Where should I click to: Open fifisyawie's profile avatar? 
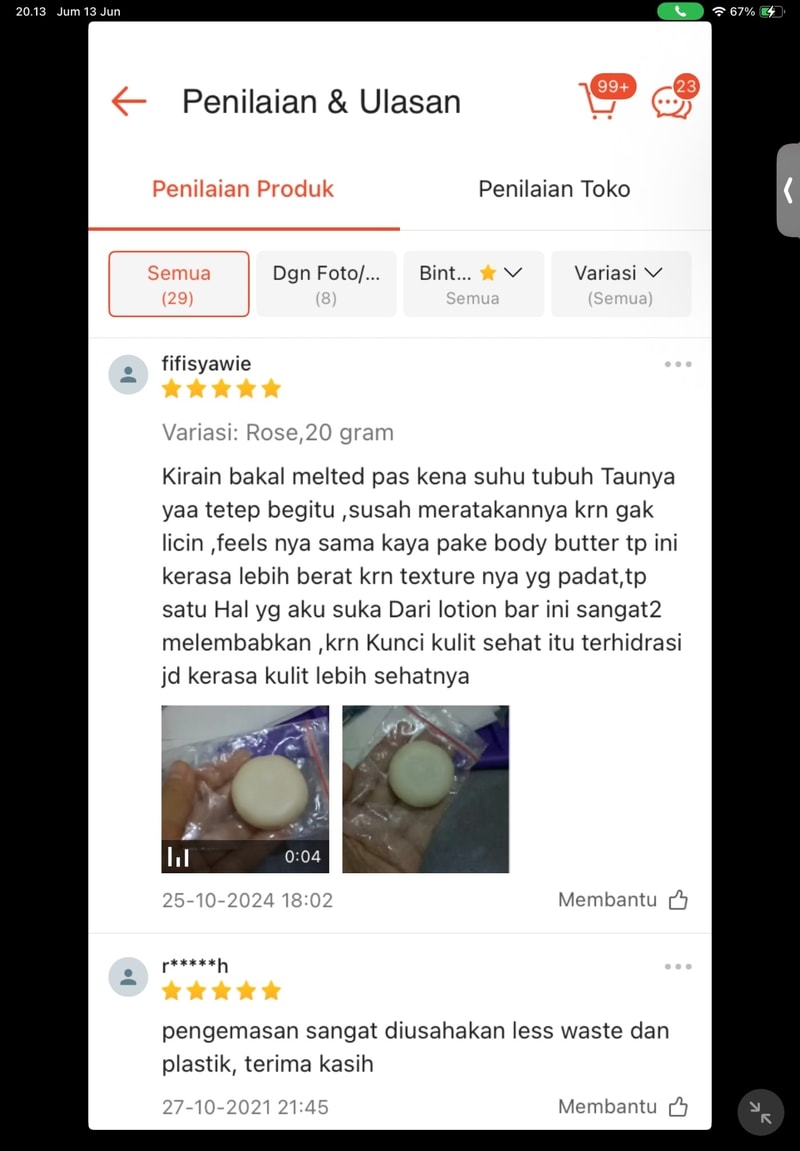(x=128, y=375)
